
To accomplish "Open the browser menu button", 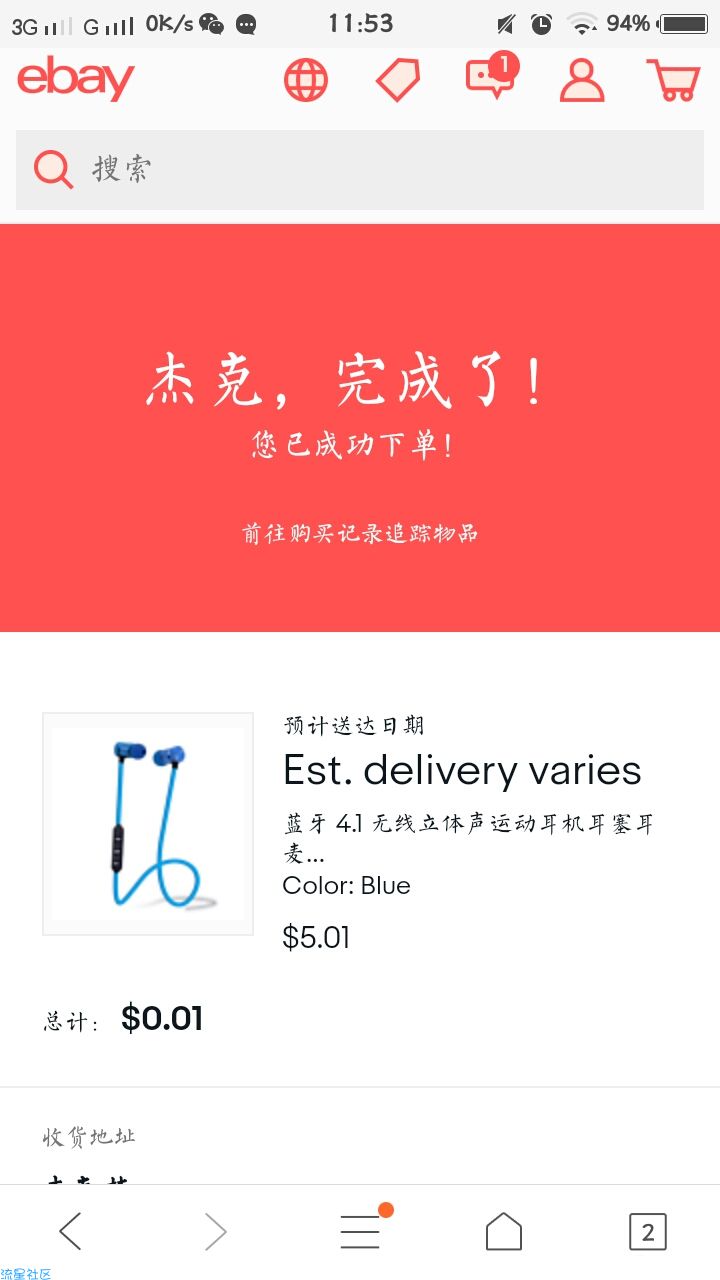I will [x=360, y=1232].
